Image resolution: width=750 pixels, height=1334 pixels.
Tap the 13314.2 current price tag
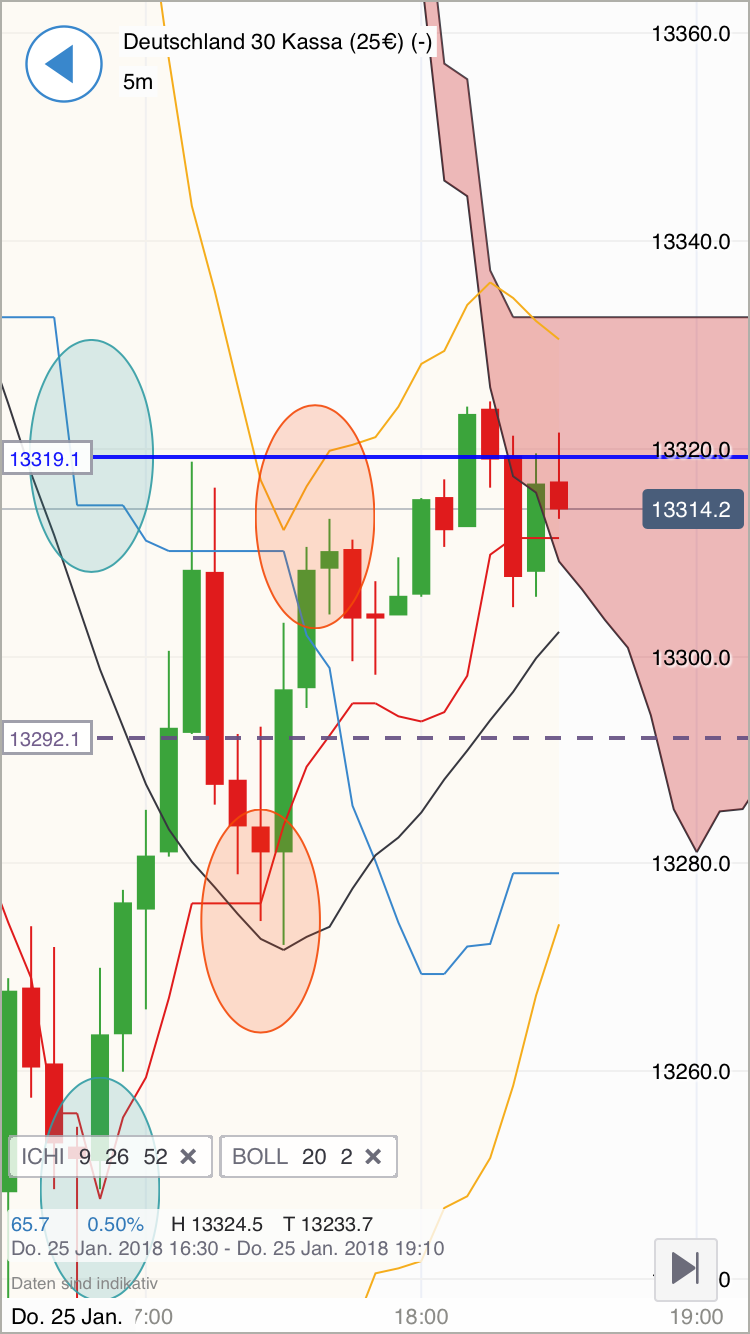[693, 508]
